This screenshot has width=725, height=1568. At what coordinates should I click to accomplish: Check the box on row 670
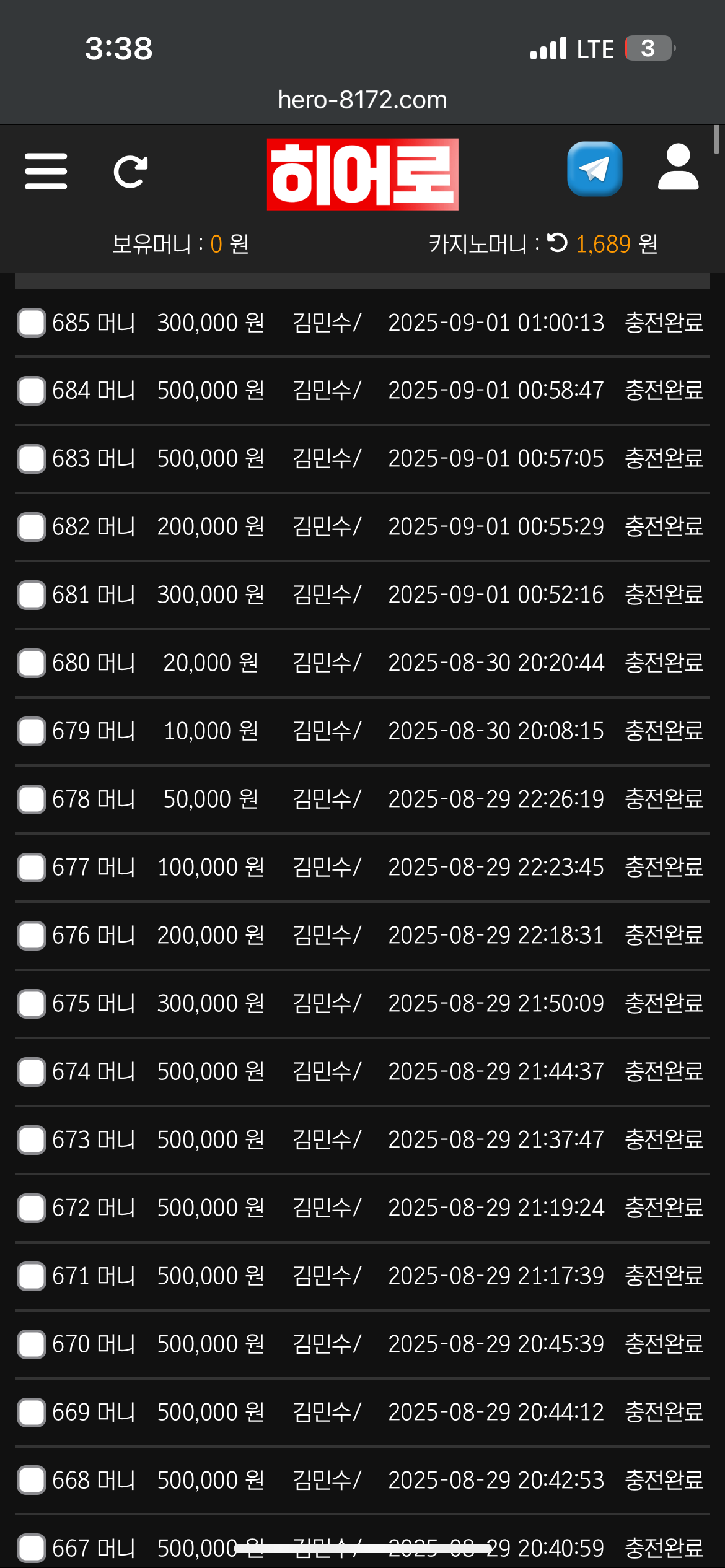tap(32, 1344)
